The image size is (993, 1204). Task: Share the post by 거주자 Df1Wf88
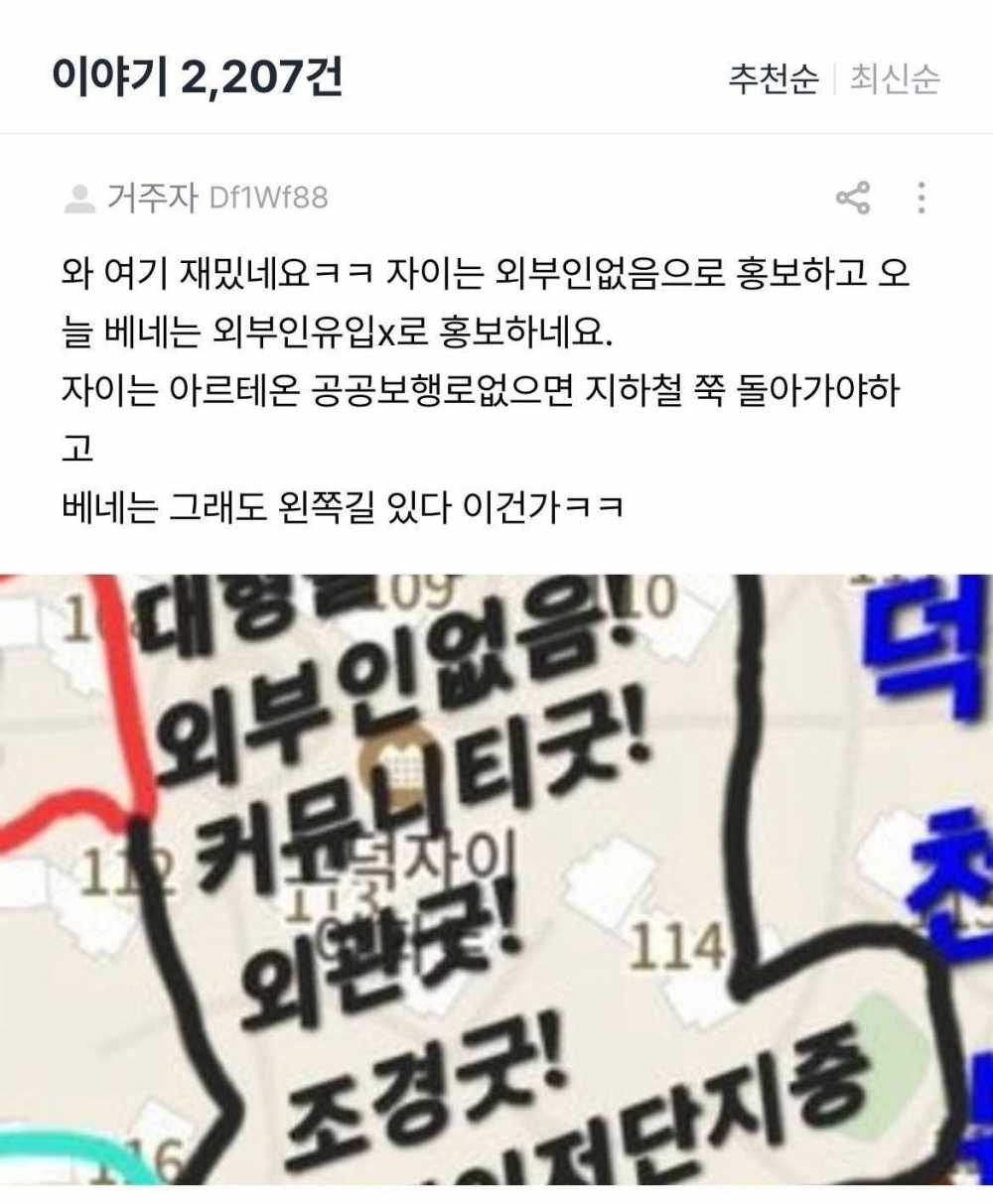click(x=852, y=199)
